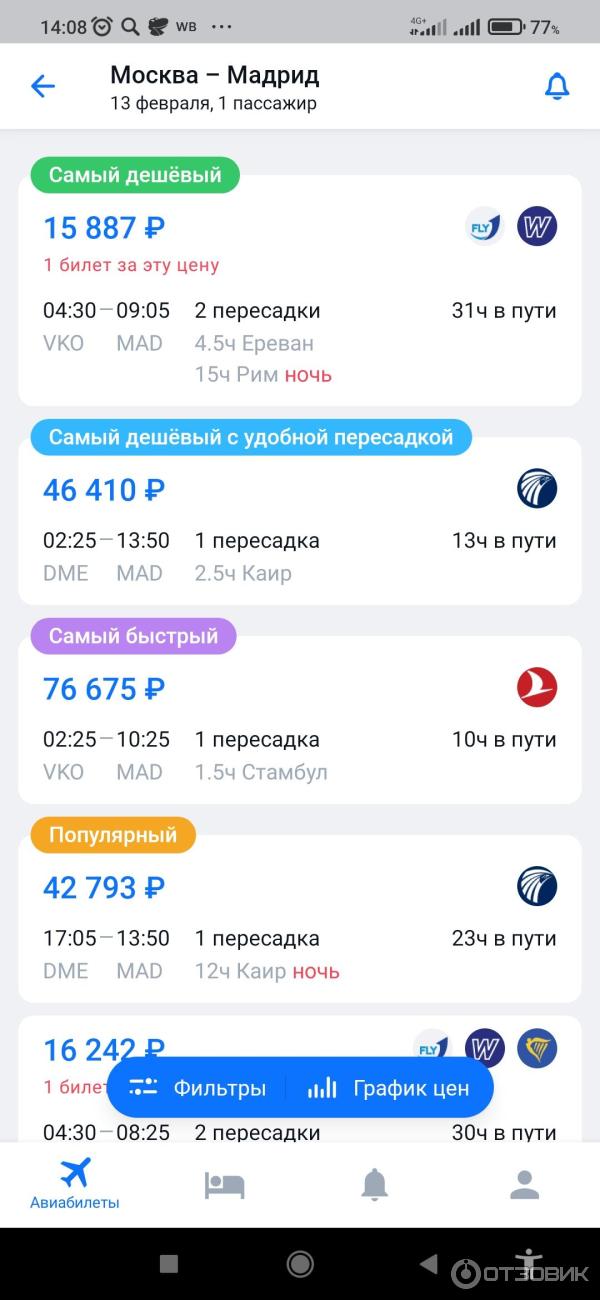The height and width of the screenshot is (1300, 600).
Task: Switch to the Авиабилеты tab
Action: point(75,1184)
